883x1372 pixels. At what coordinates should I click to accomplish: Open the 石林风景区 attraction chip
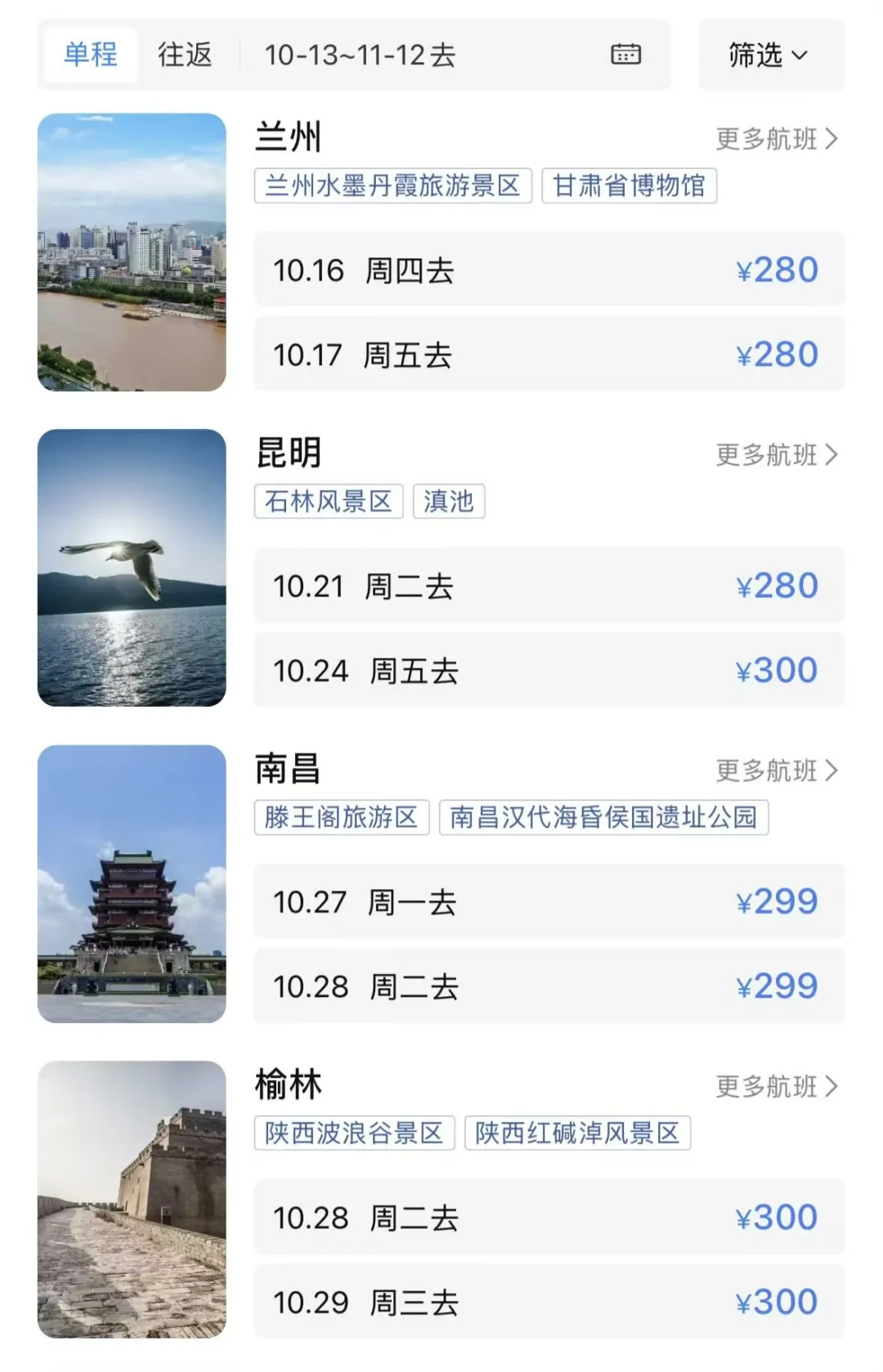point(329,501)
